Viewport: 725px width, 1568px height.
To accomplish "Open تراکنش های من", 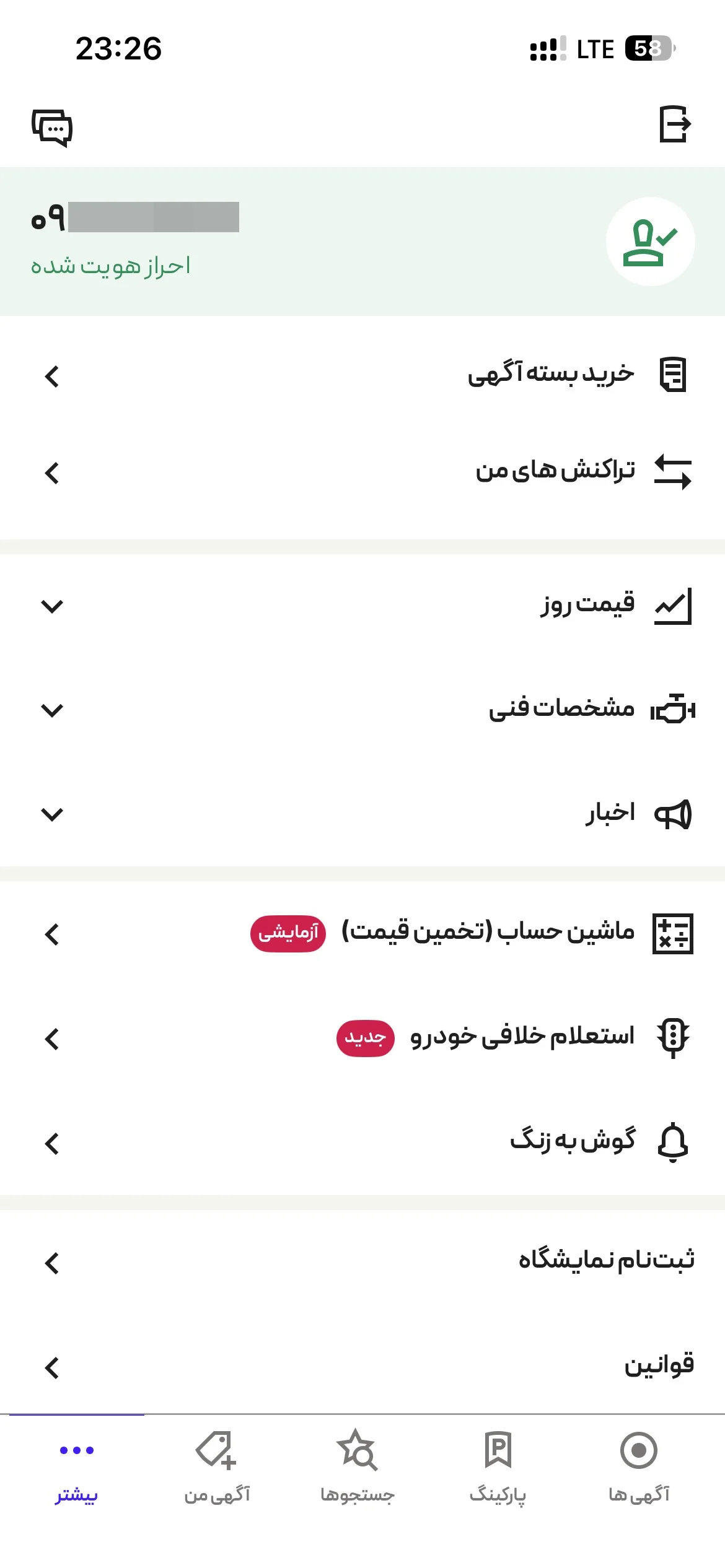I will (362, 472).
